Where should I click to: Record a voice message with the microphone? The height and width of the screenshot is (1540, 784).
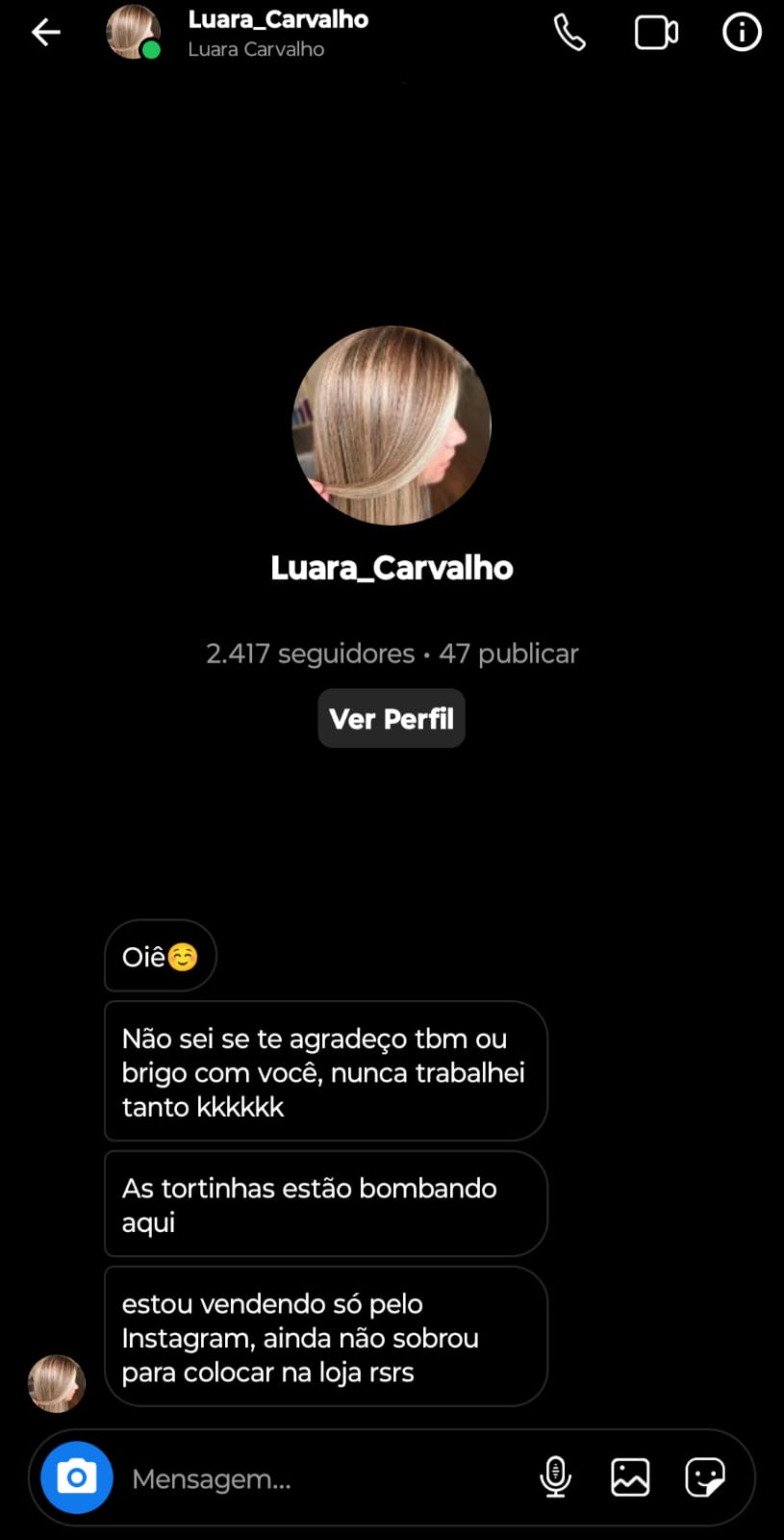[555, 1477]
